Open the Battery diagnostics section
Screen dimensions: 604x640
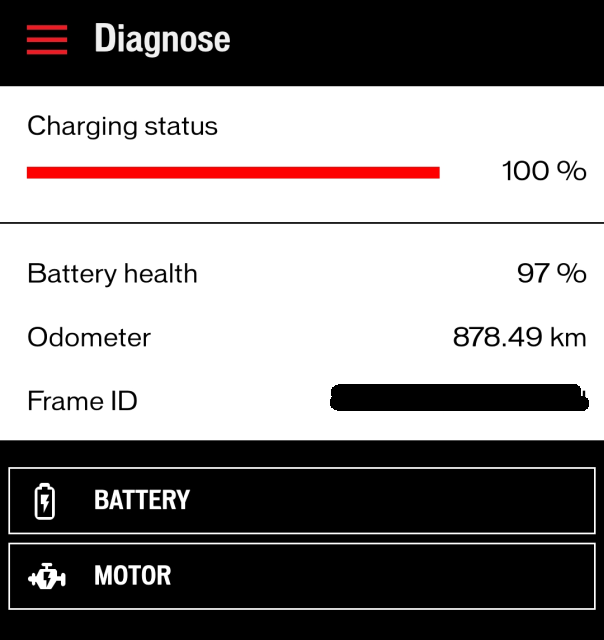[x=301, y=501]
